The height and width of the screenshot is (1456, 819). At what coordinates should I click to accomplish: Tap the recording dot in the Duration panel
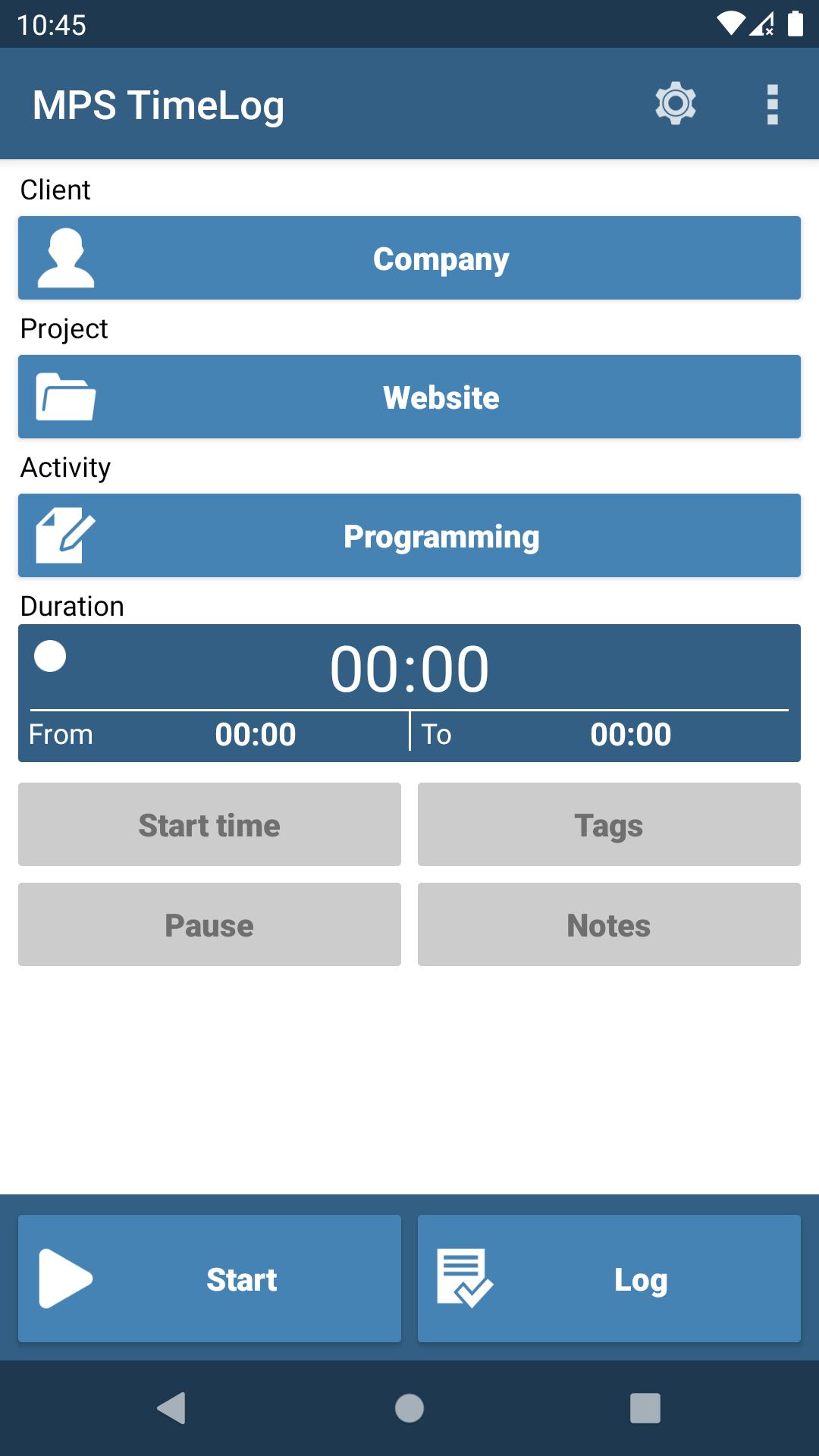click(50, 654)
